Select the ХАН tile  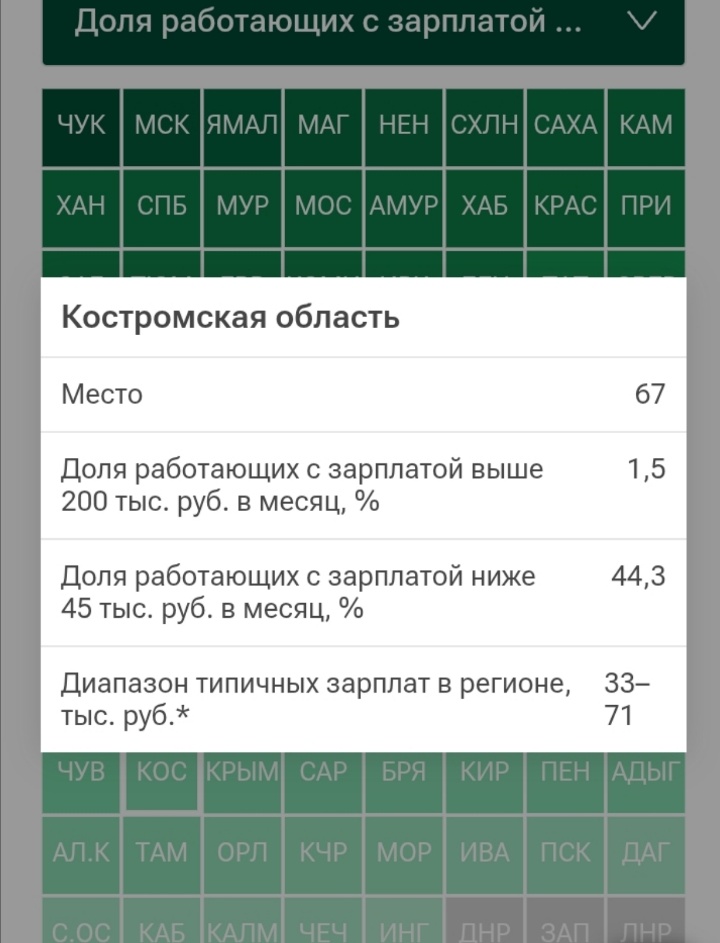coord(81,207)
